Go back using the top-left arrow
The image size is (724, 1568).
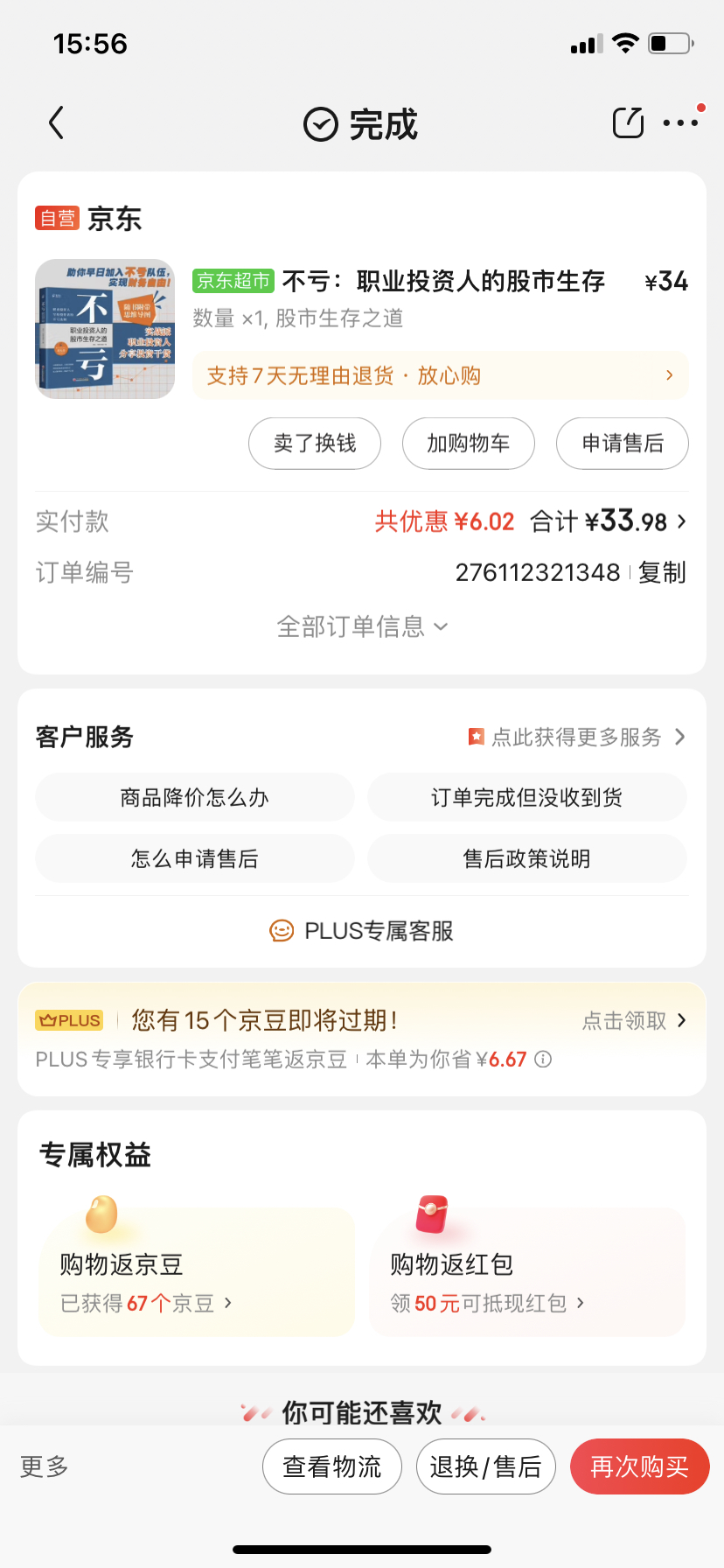pos(57,123)
